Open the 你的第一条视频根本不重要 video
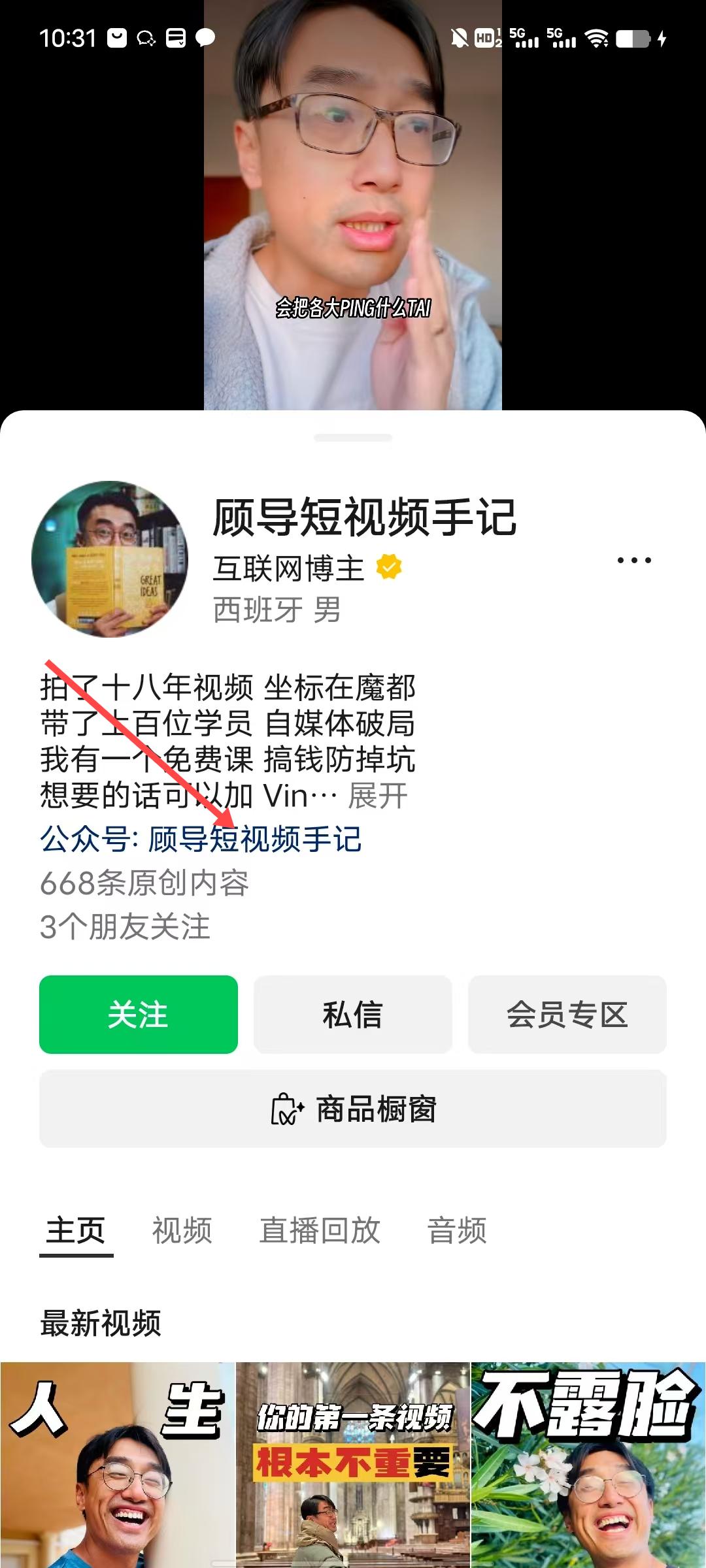 point(353,1463)
